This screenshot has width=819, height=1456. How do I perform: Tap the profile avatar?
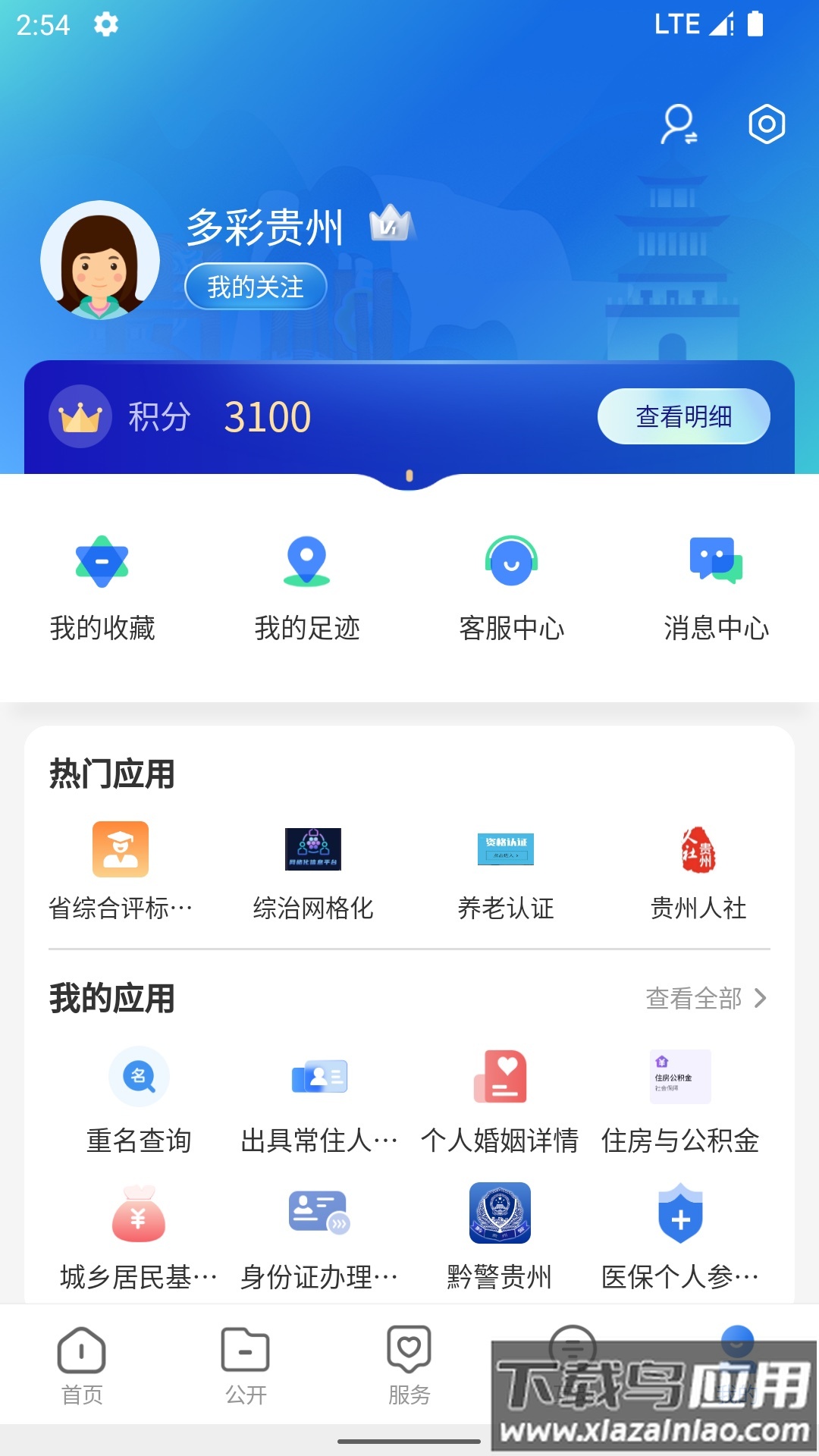[x=100, y=260]
